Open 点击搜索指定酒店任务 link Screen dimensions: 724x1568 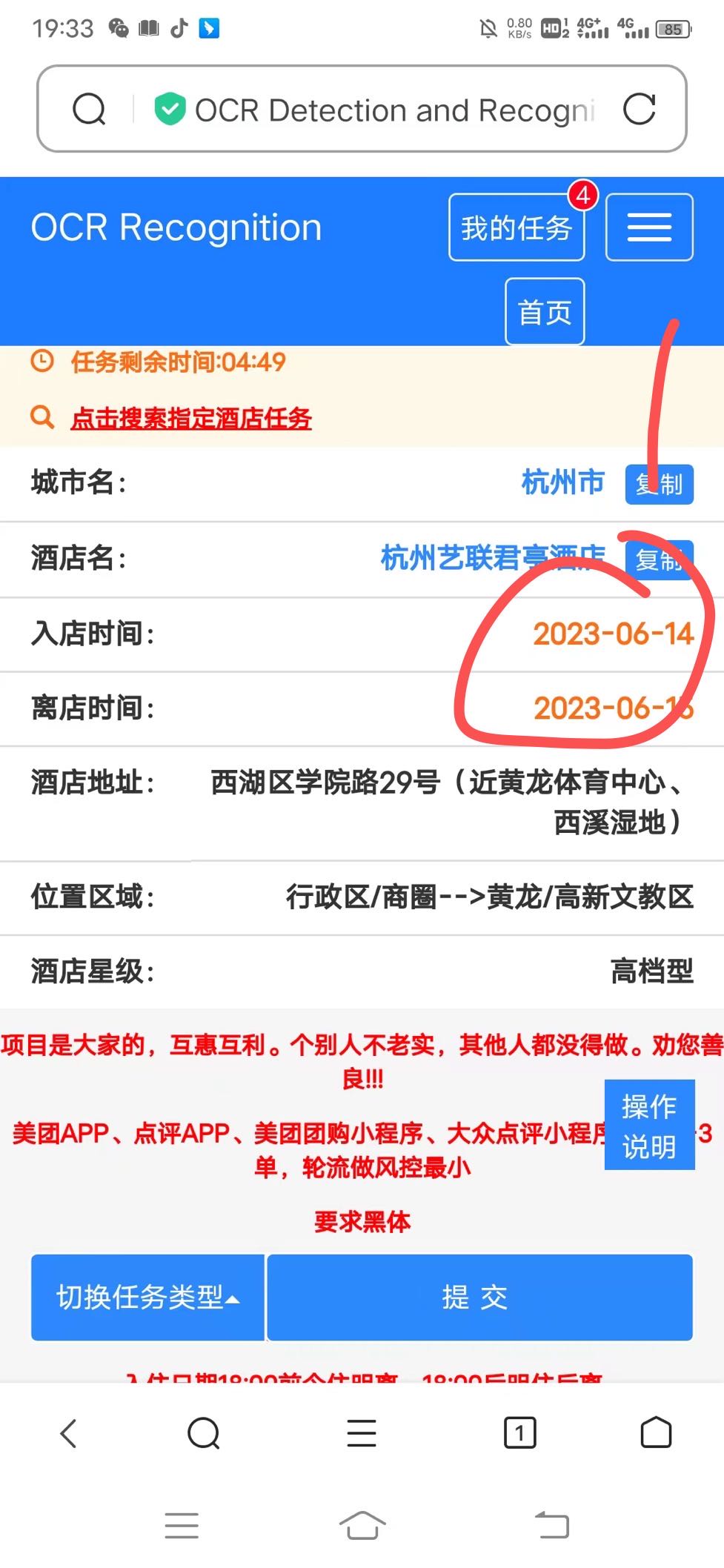pos(191,418)
